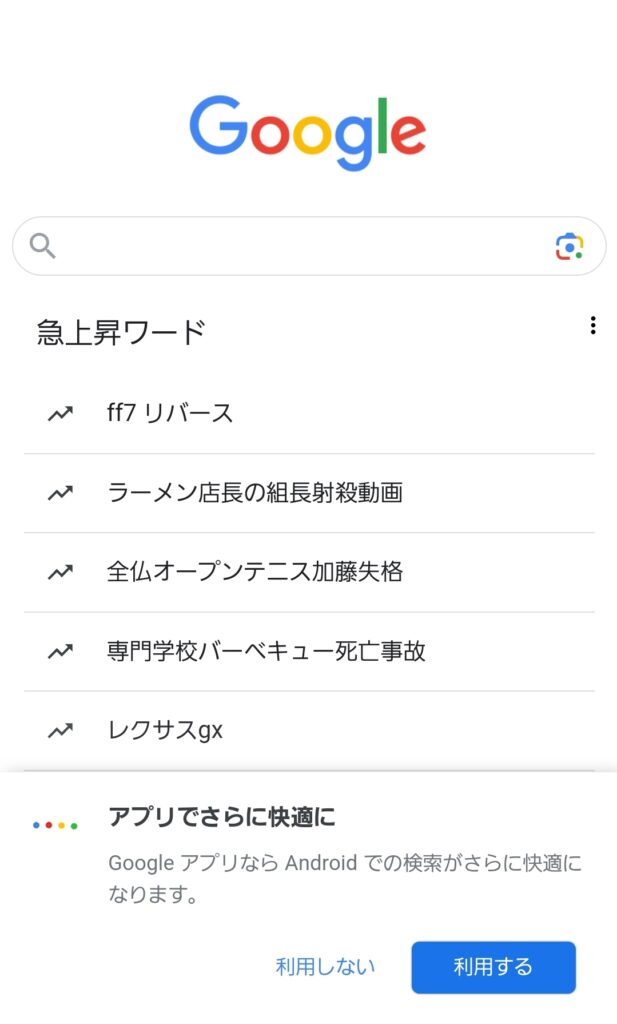Open the trending searches overflow menu
The image size is (617, 1024).
[x=593, y=325]
